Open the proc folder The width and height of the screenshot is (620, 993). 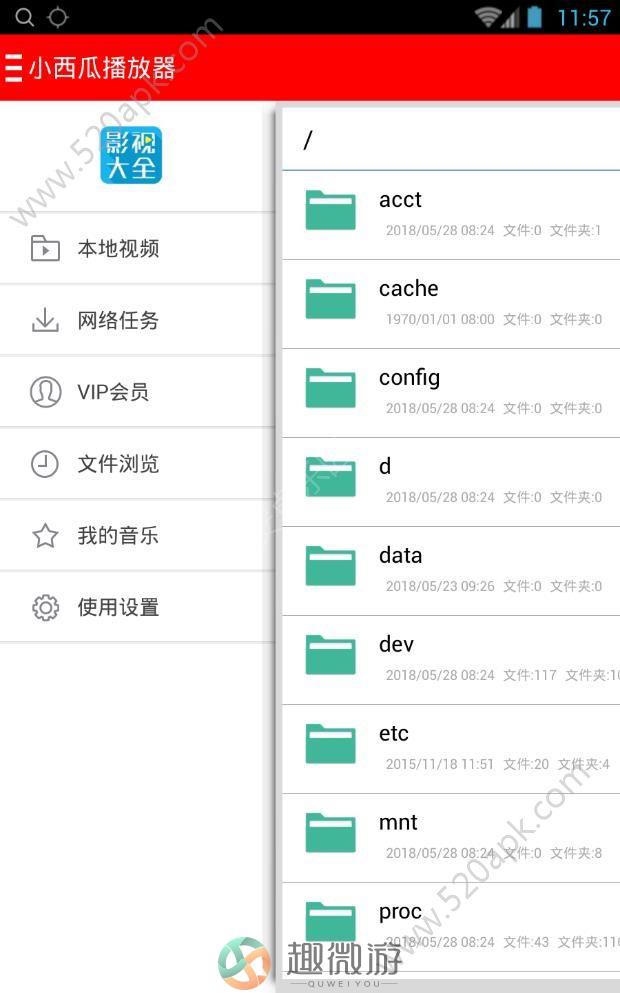click(451, 927)
